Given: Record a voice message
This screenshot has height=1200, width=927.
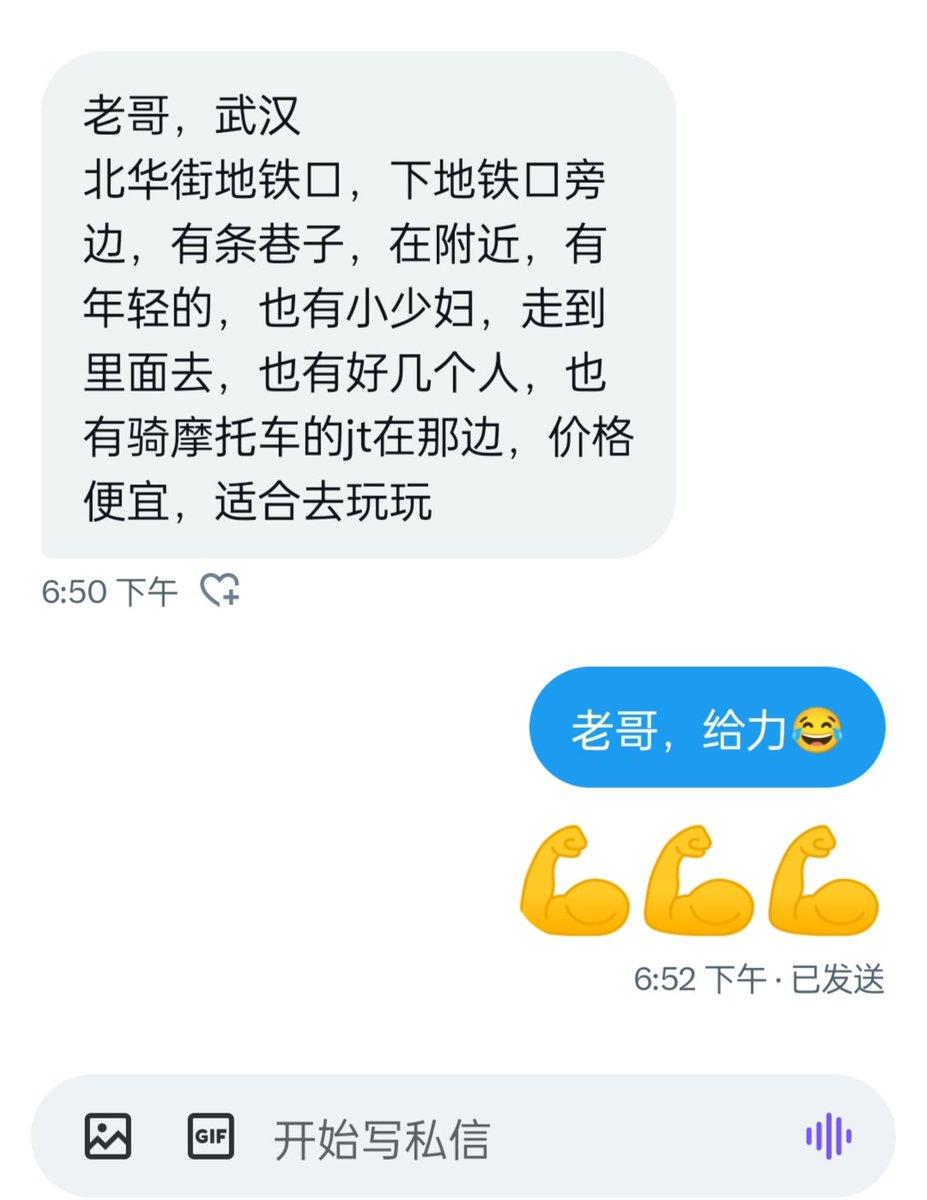Looking at the screenshot, I should click(x=828, y=1136).
